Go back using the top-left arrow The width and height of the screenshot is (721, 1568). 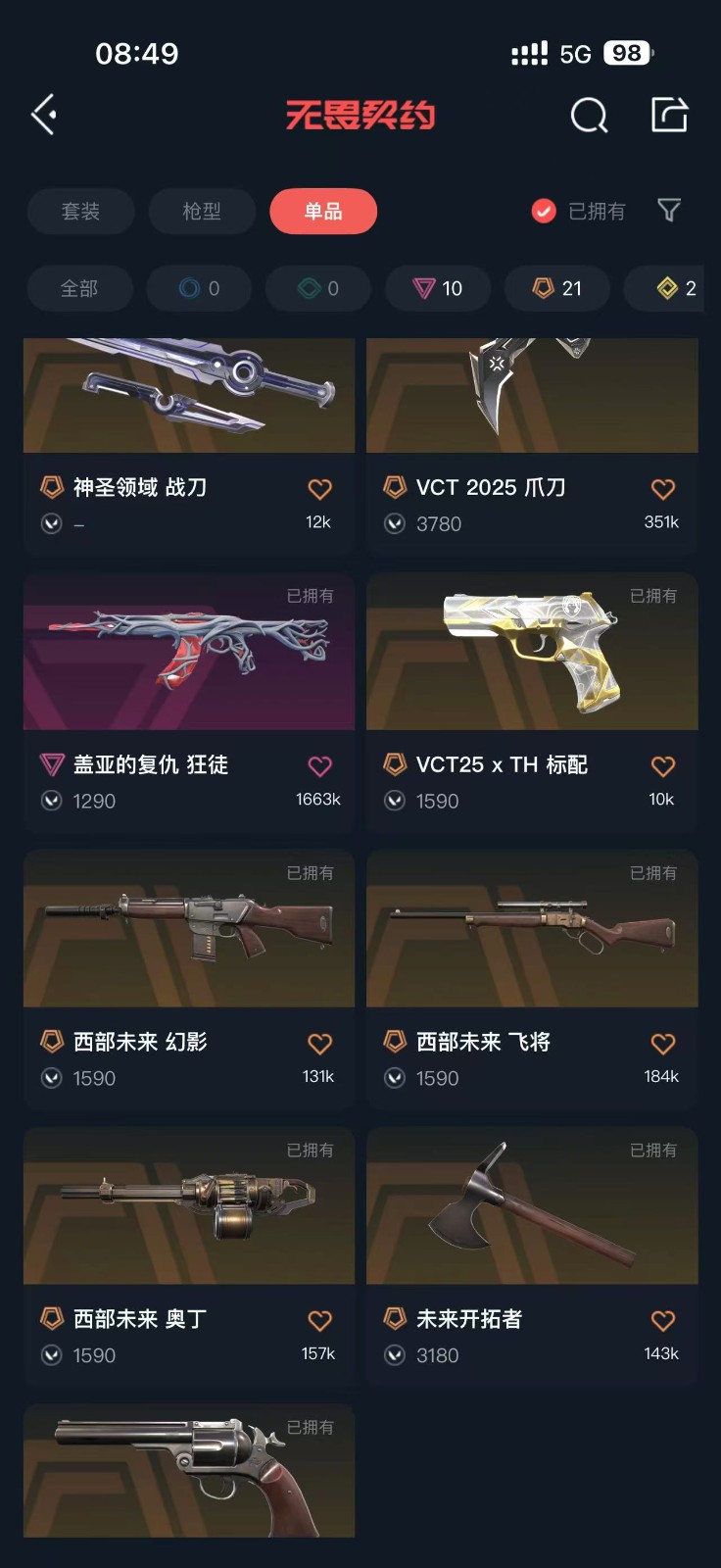[44, 115]
